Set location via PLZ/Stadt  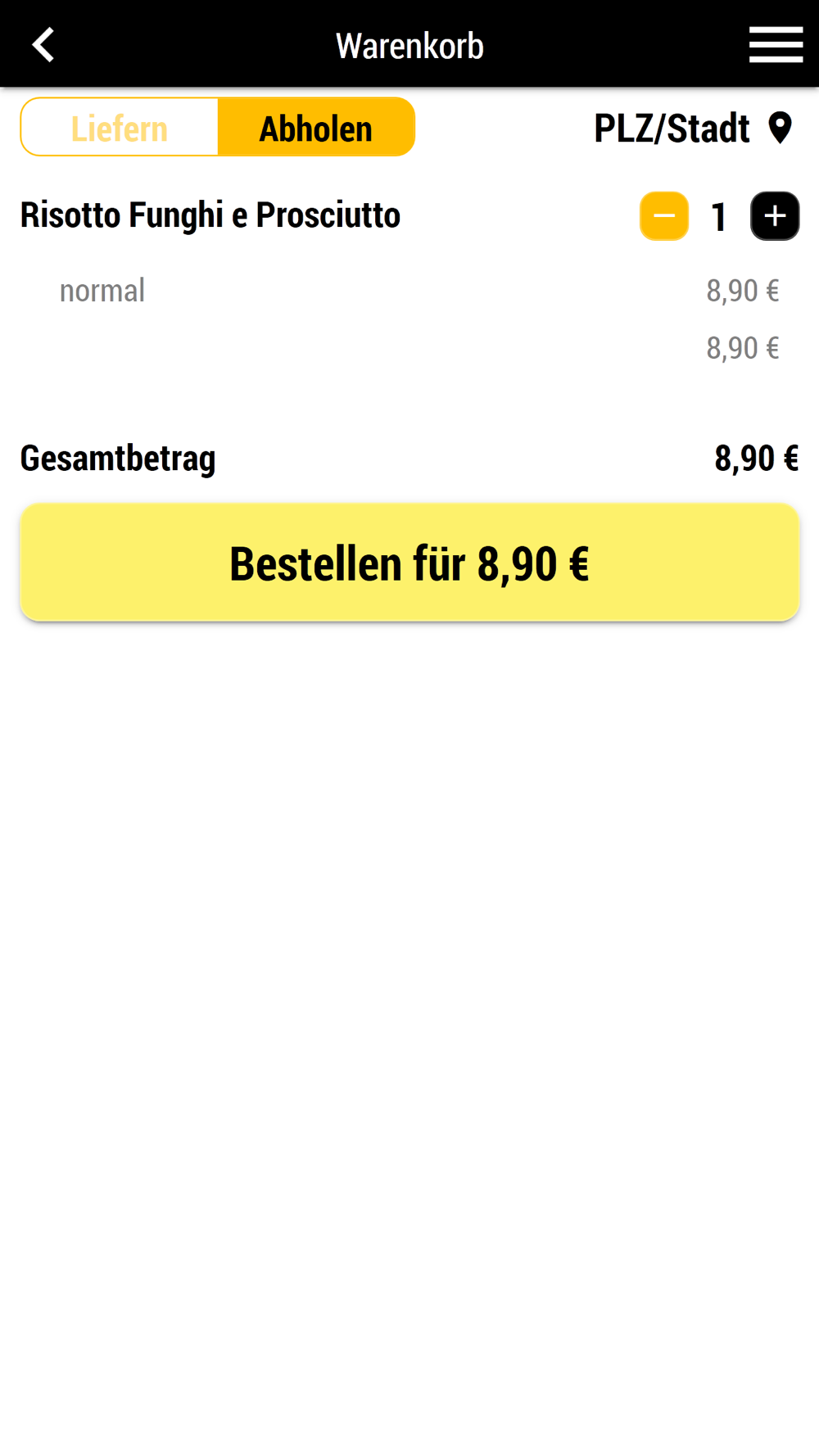point(694,129)
